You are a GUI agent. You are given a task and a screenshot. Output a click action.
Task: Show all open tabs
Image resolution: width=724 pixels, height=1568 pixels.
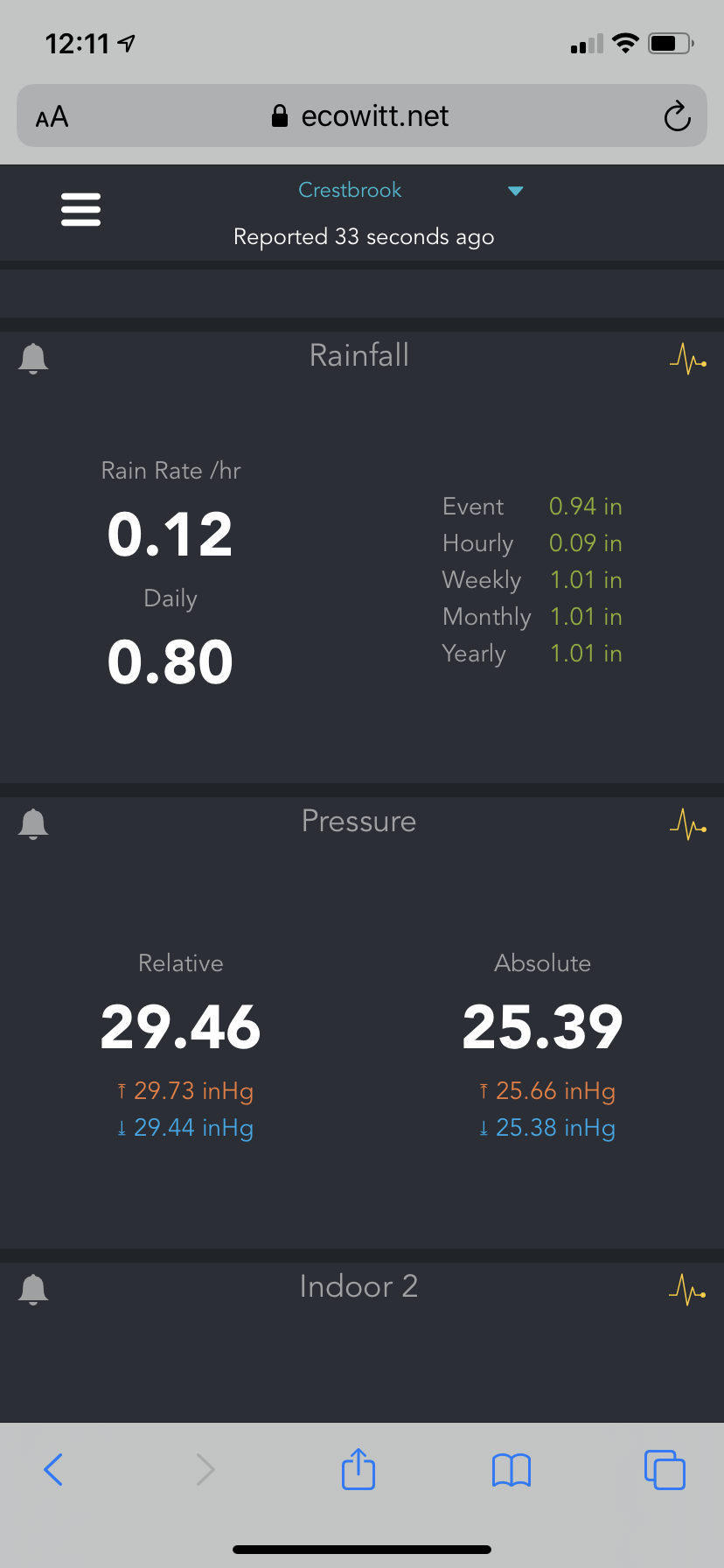(x=665, y=1469)
